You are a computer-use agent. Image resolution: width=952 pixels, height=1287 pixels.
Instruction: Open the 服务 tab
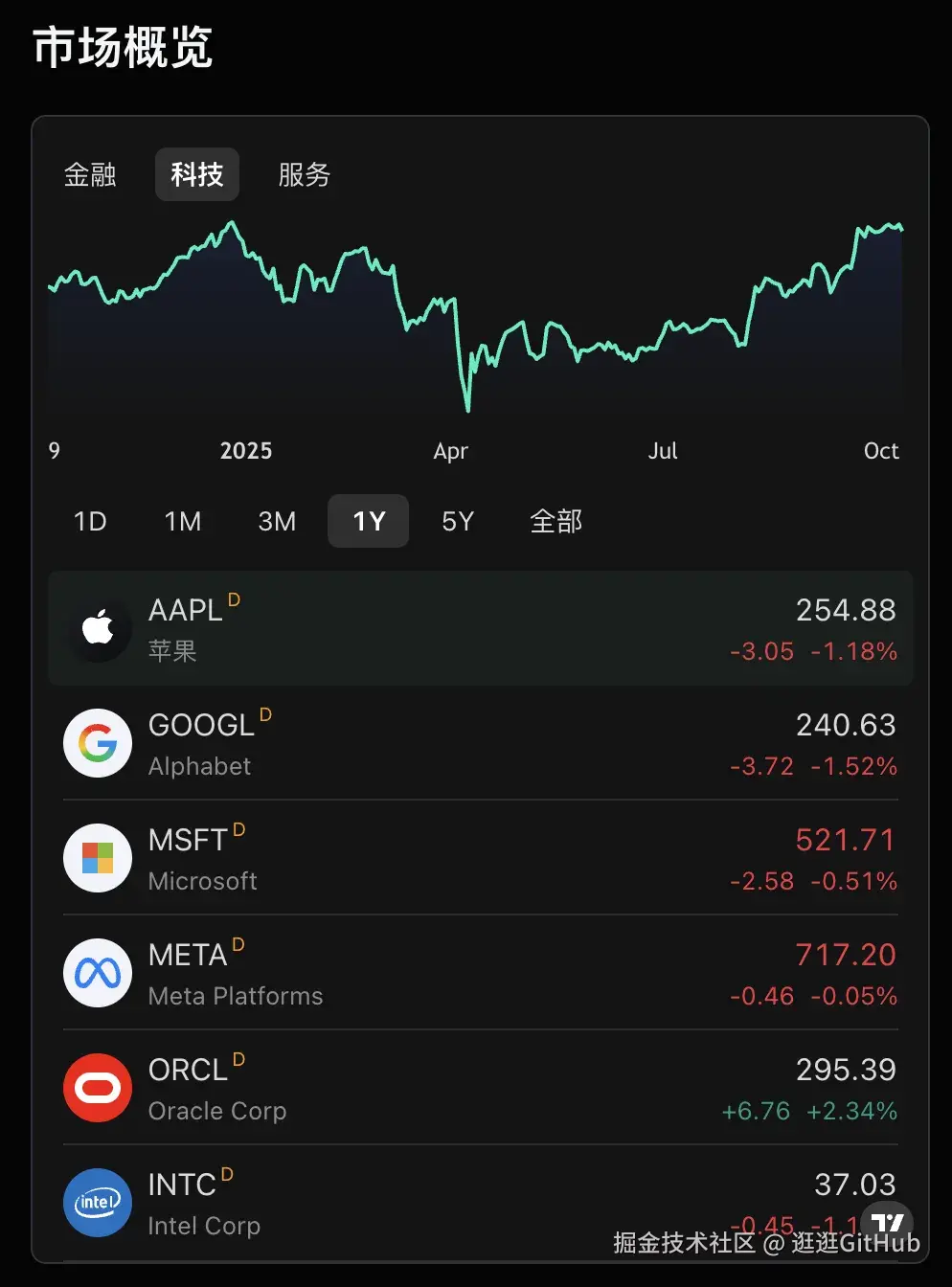304,174
